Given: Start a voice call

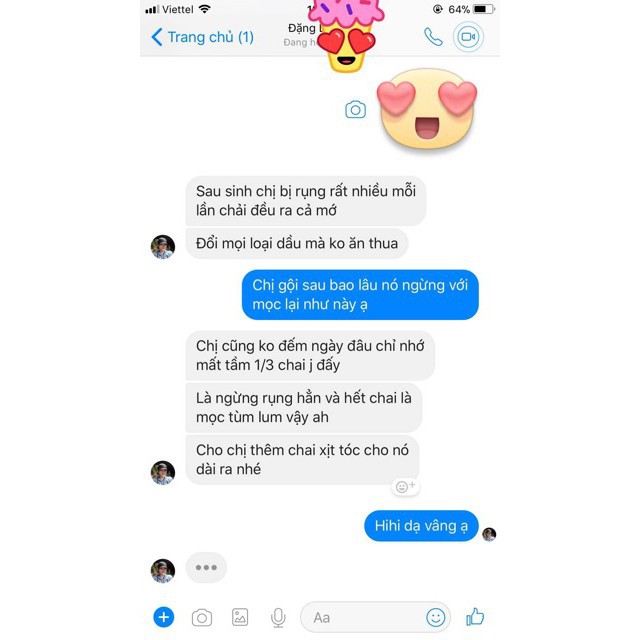Looking at the screenshot, I should (433, 37).
